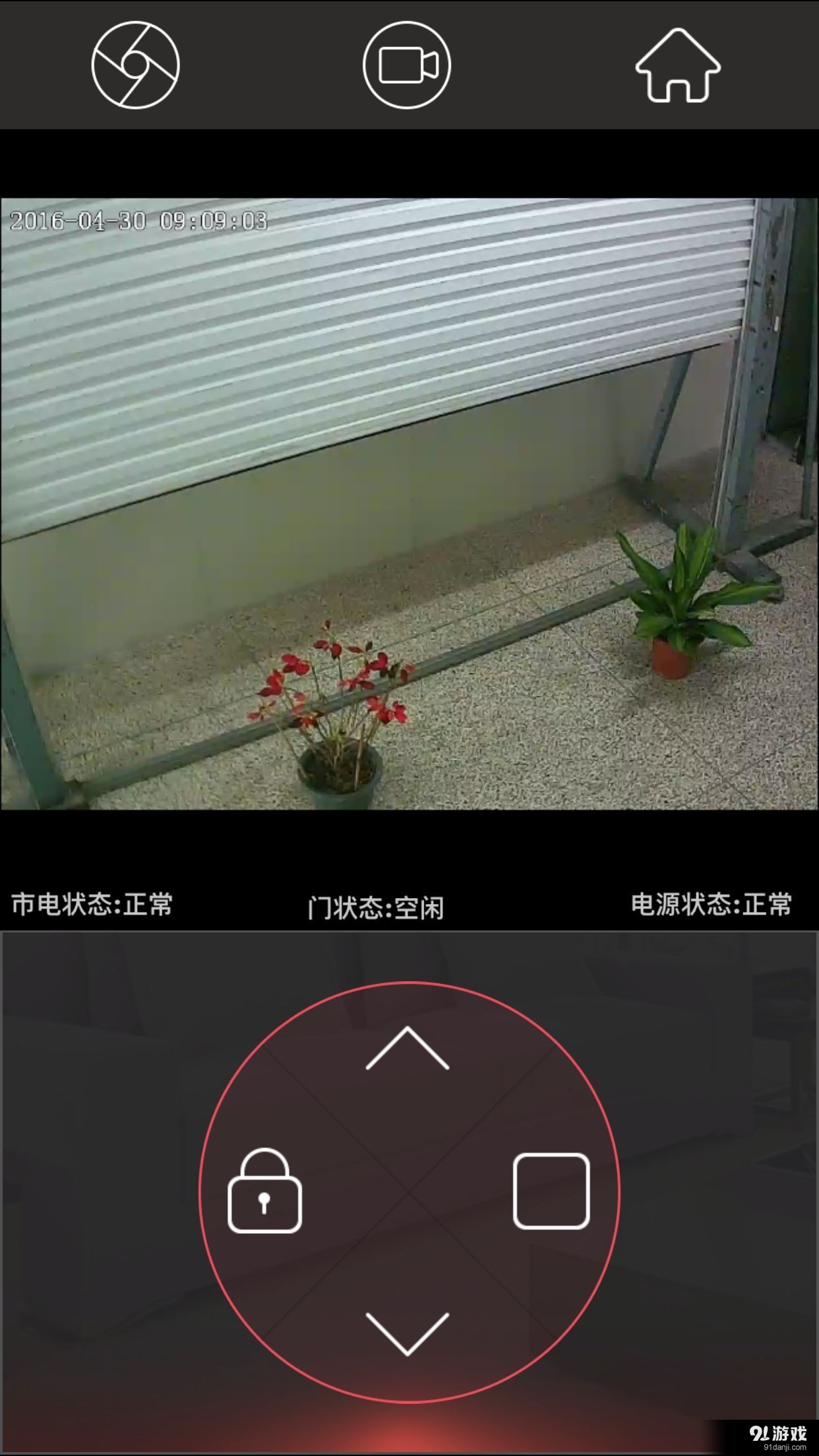Lock the door with the padlock button
This screenshot has width=819, height=1456.
click(264, 1191)
